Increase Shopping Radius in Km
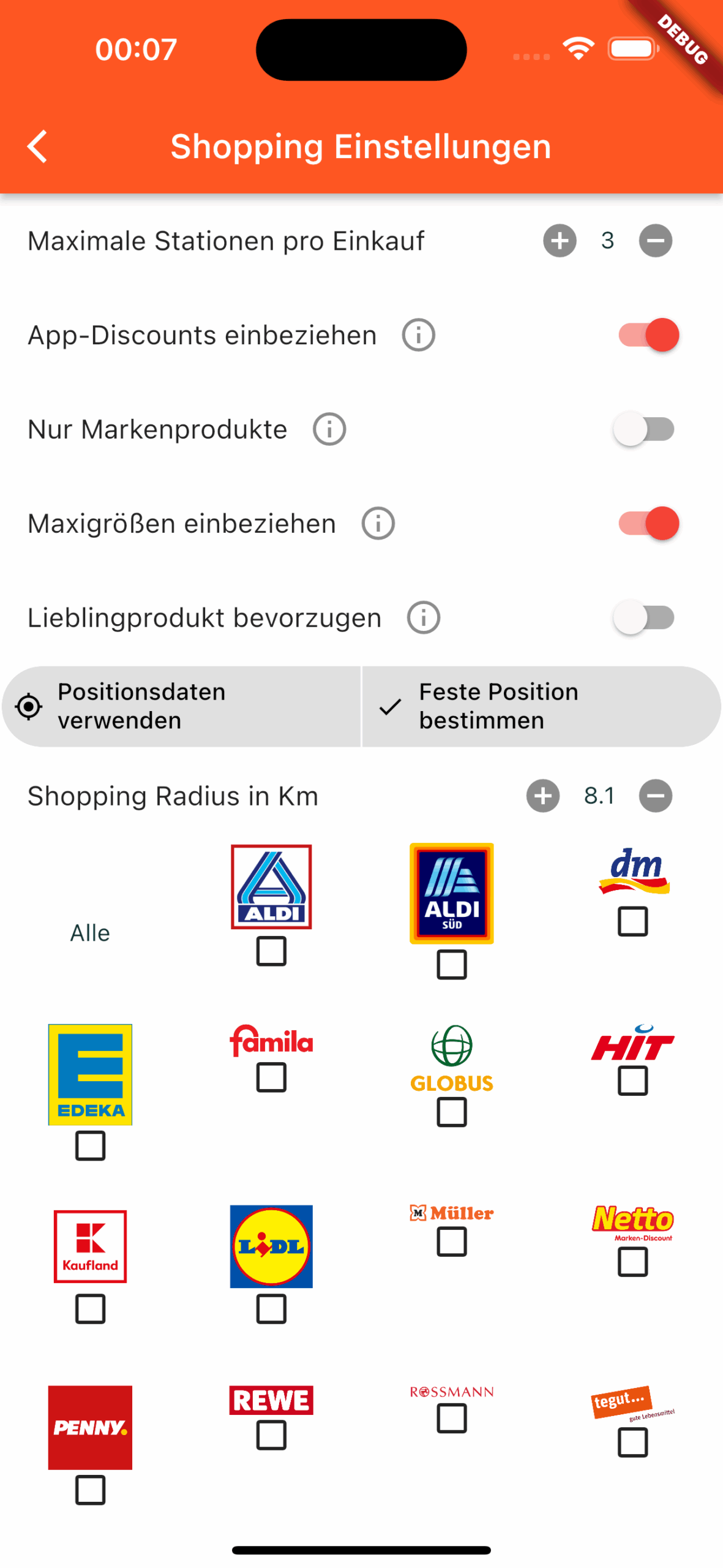 pos(542,796)
